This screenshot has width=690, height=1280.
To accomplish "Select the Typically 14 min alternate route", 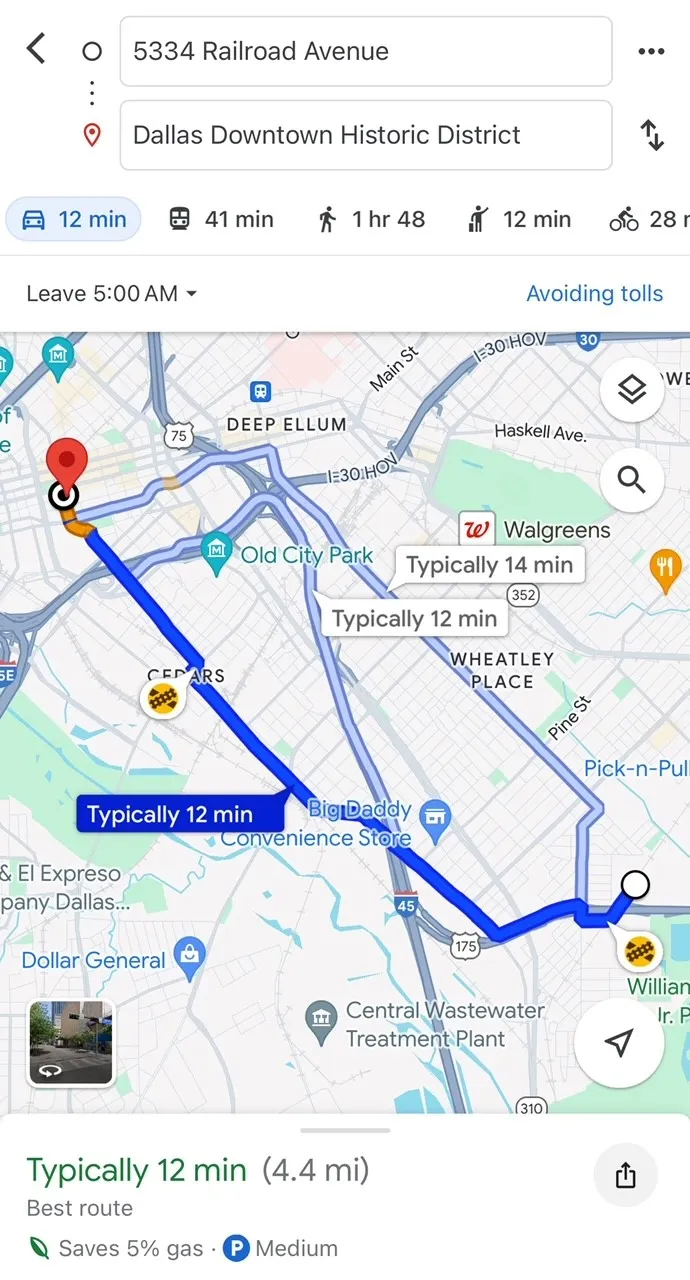I will pyautogui.click(x=489, y=565).
